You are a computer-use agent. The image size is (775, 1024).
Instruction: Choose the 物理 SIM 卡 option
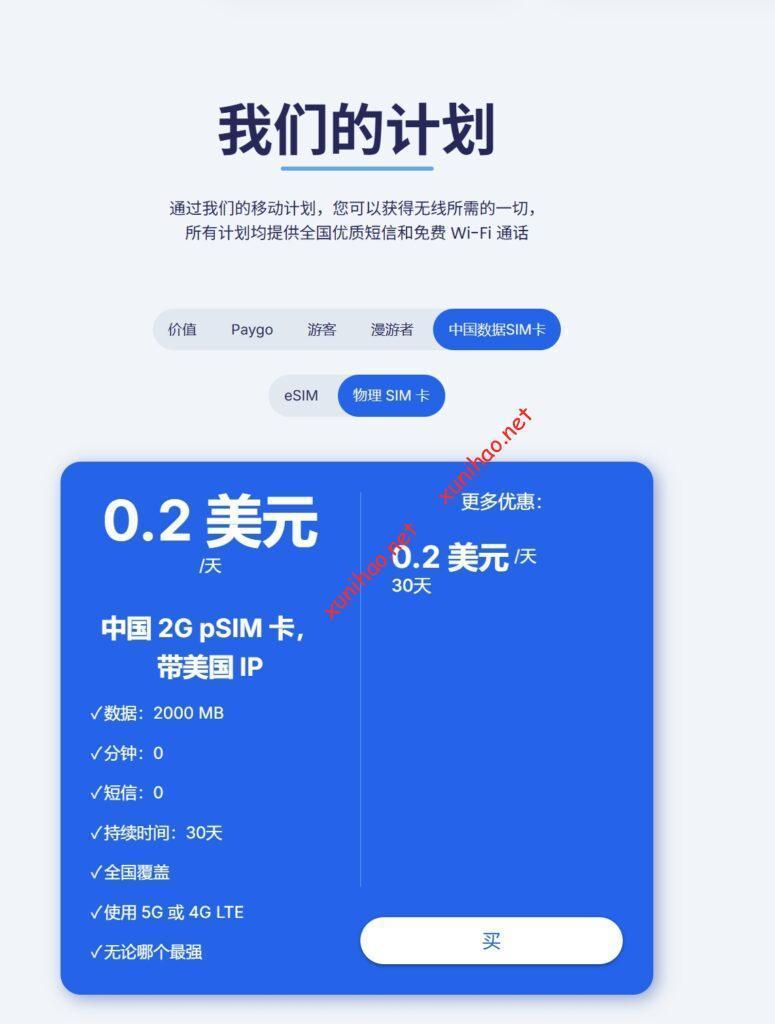click(391, 396)
